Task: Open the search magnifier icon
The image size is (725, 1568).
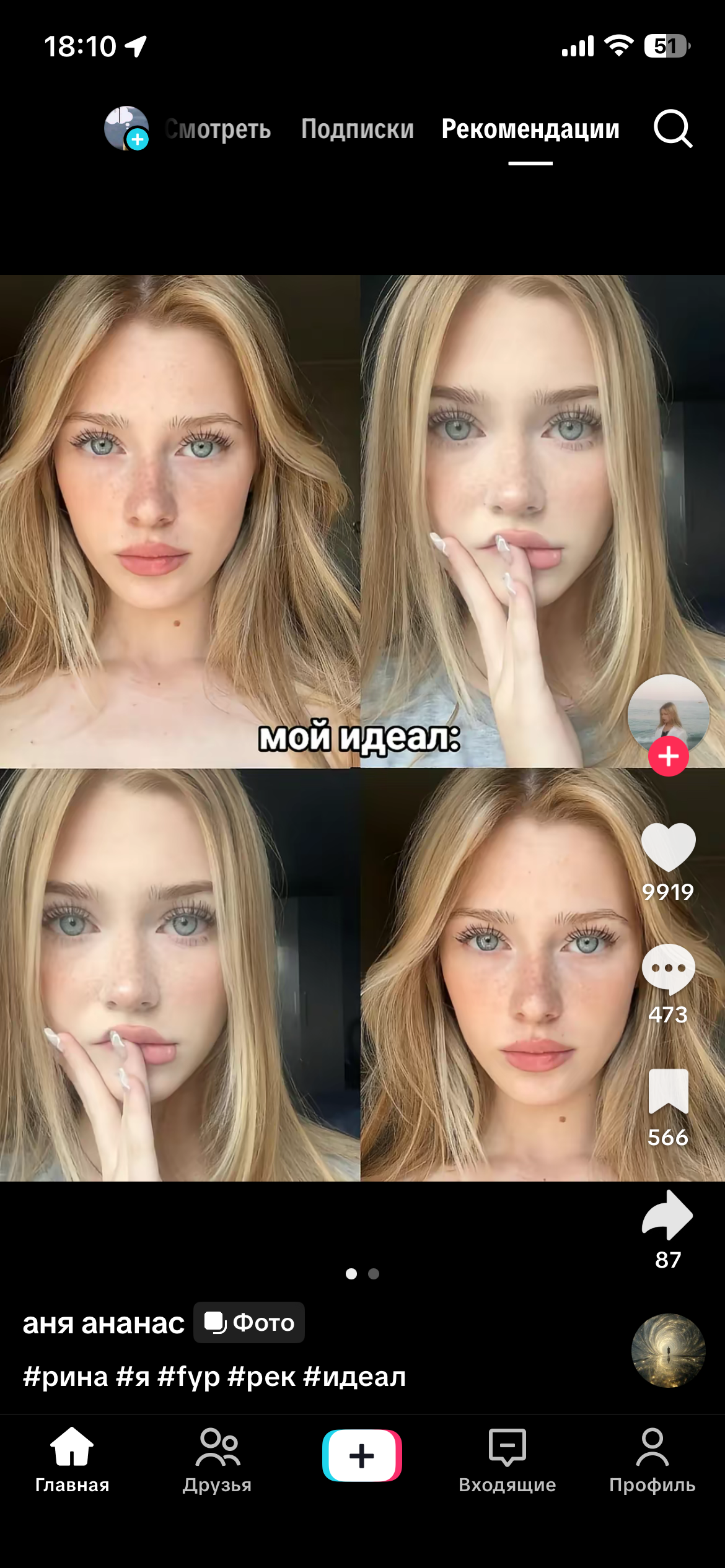Action: point(673,129)
